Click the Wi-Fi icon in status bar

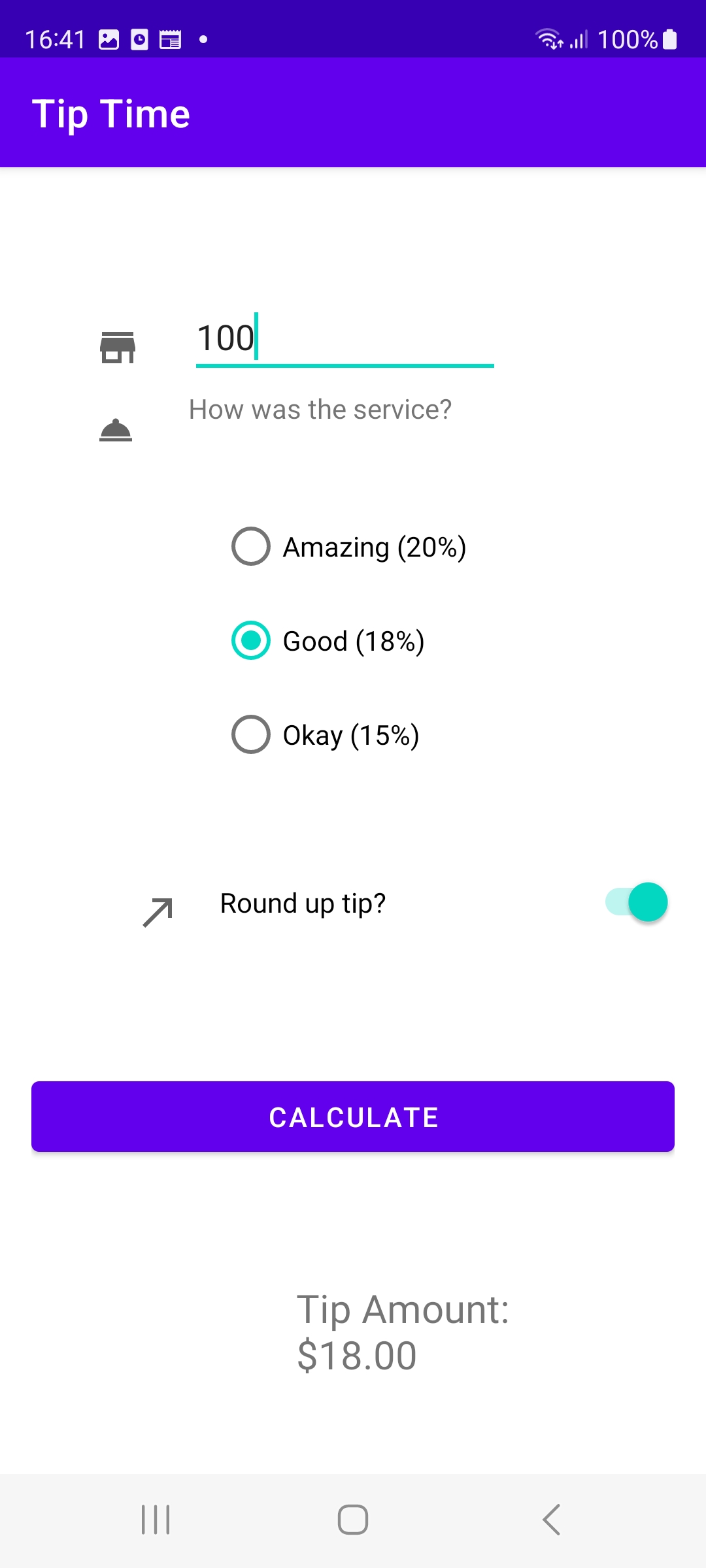point(549,39)
